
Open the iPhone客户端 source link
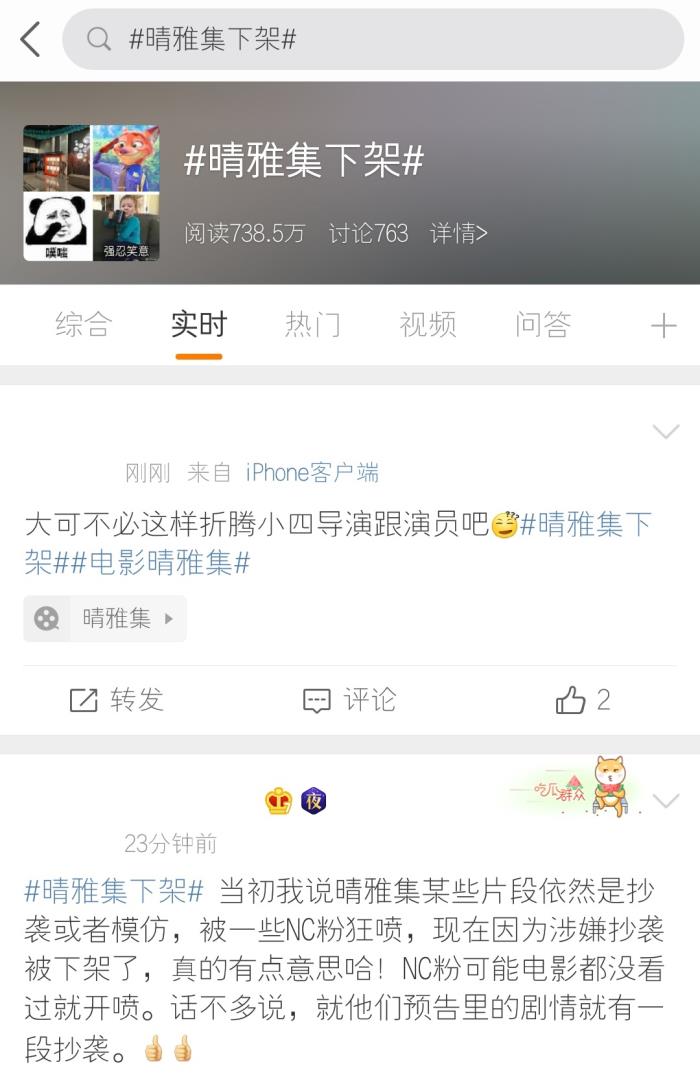312,473
